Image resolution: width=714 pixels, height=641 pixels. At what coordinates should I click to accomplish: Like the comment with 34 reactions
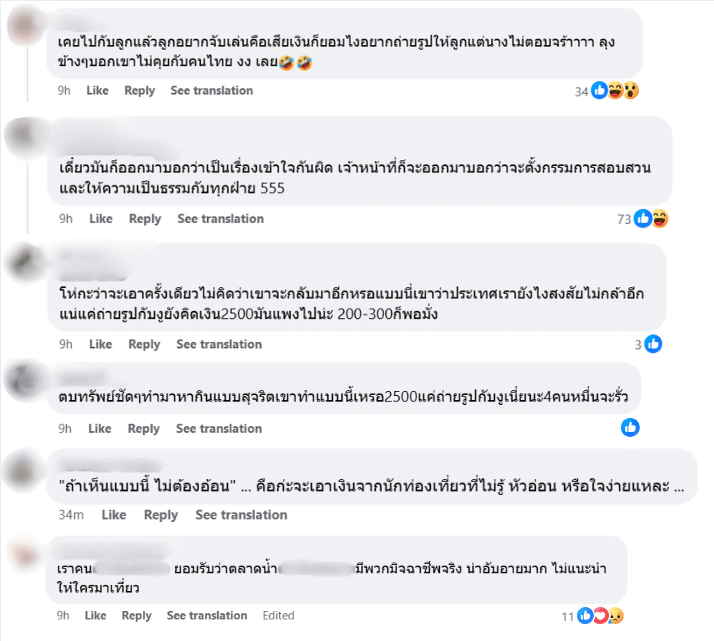(97, 91)
